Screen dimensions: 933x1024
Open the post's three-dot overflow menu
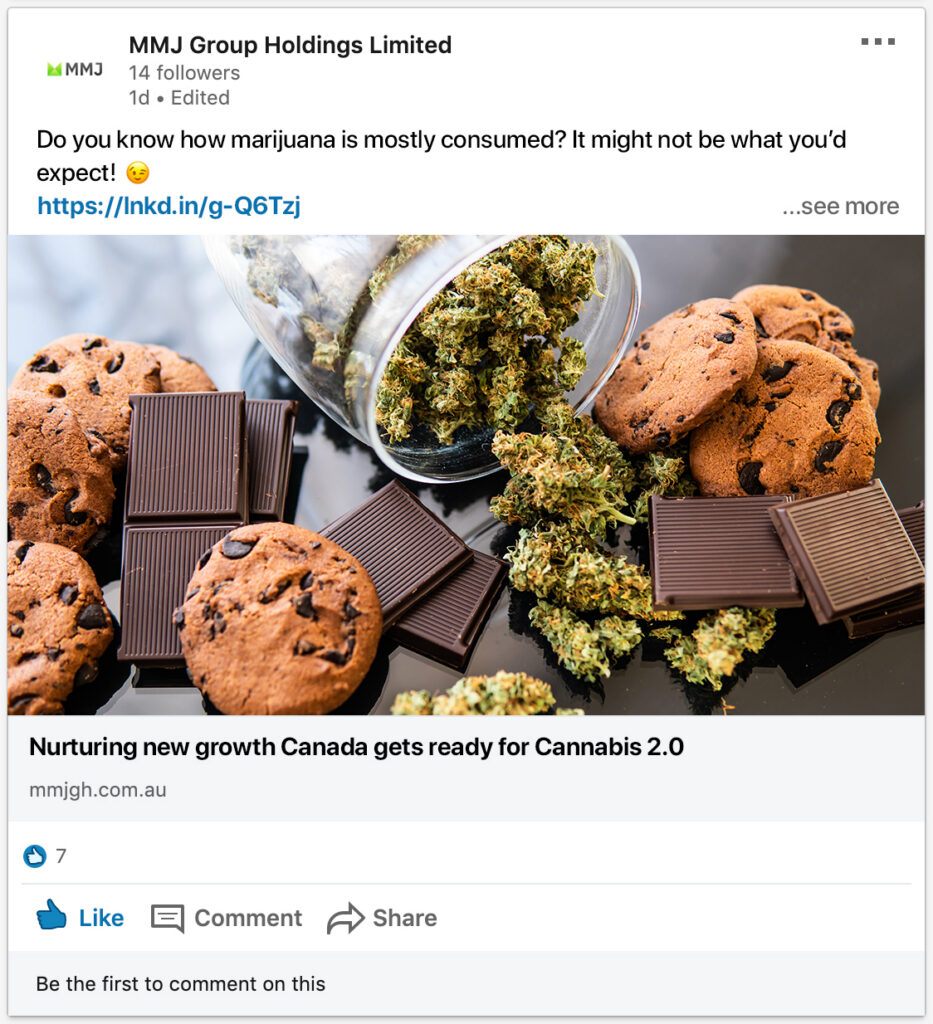pos(877,42)
